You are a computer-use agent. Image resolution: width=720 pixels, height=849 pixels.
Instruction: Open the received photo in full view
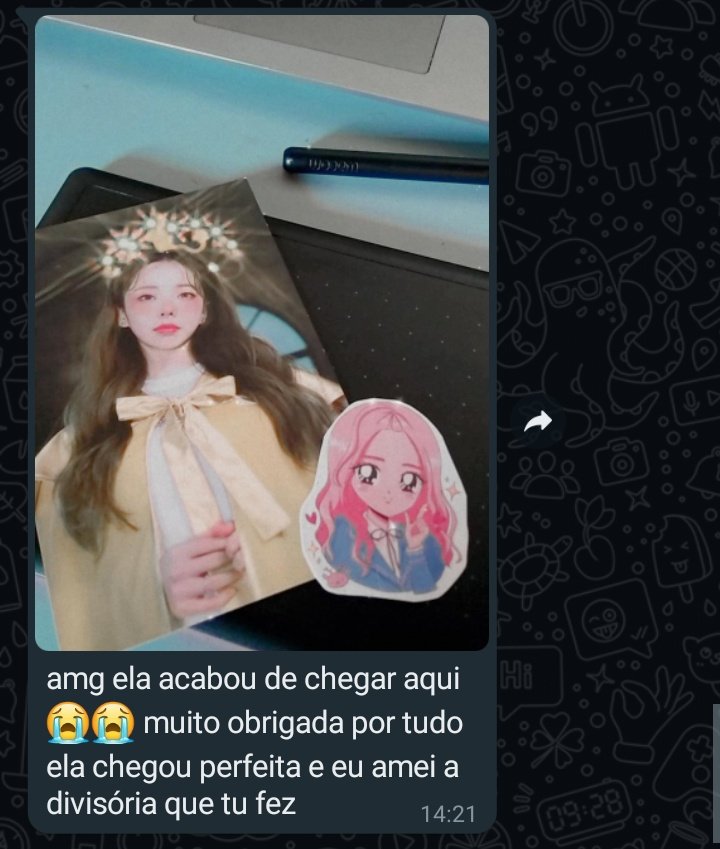(x=262, y=332)
